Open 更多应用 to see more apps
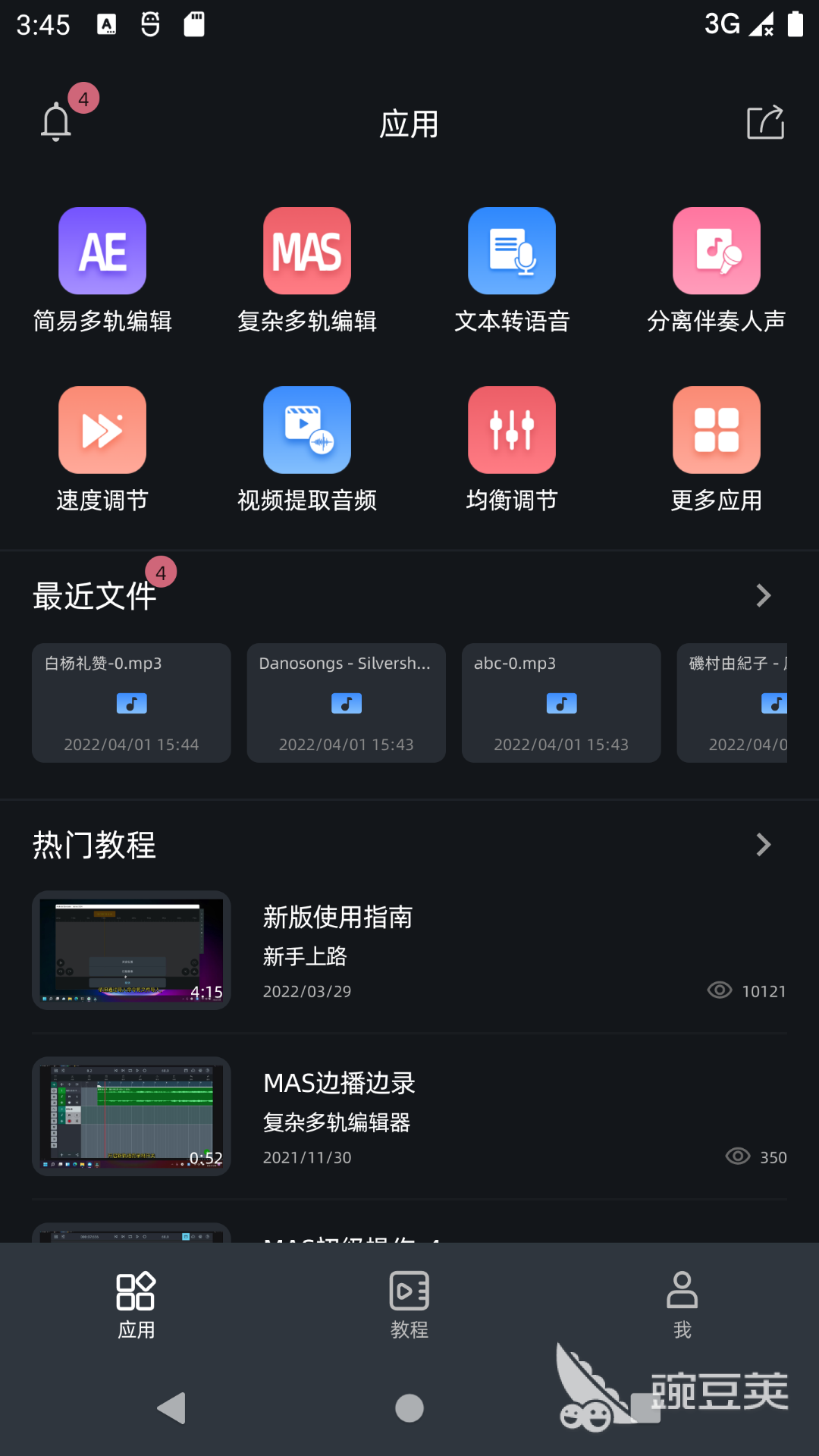 tap(717, 448)
